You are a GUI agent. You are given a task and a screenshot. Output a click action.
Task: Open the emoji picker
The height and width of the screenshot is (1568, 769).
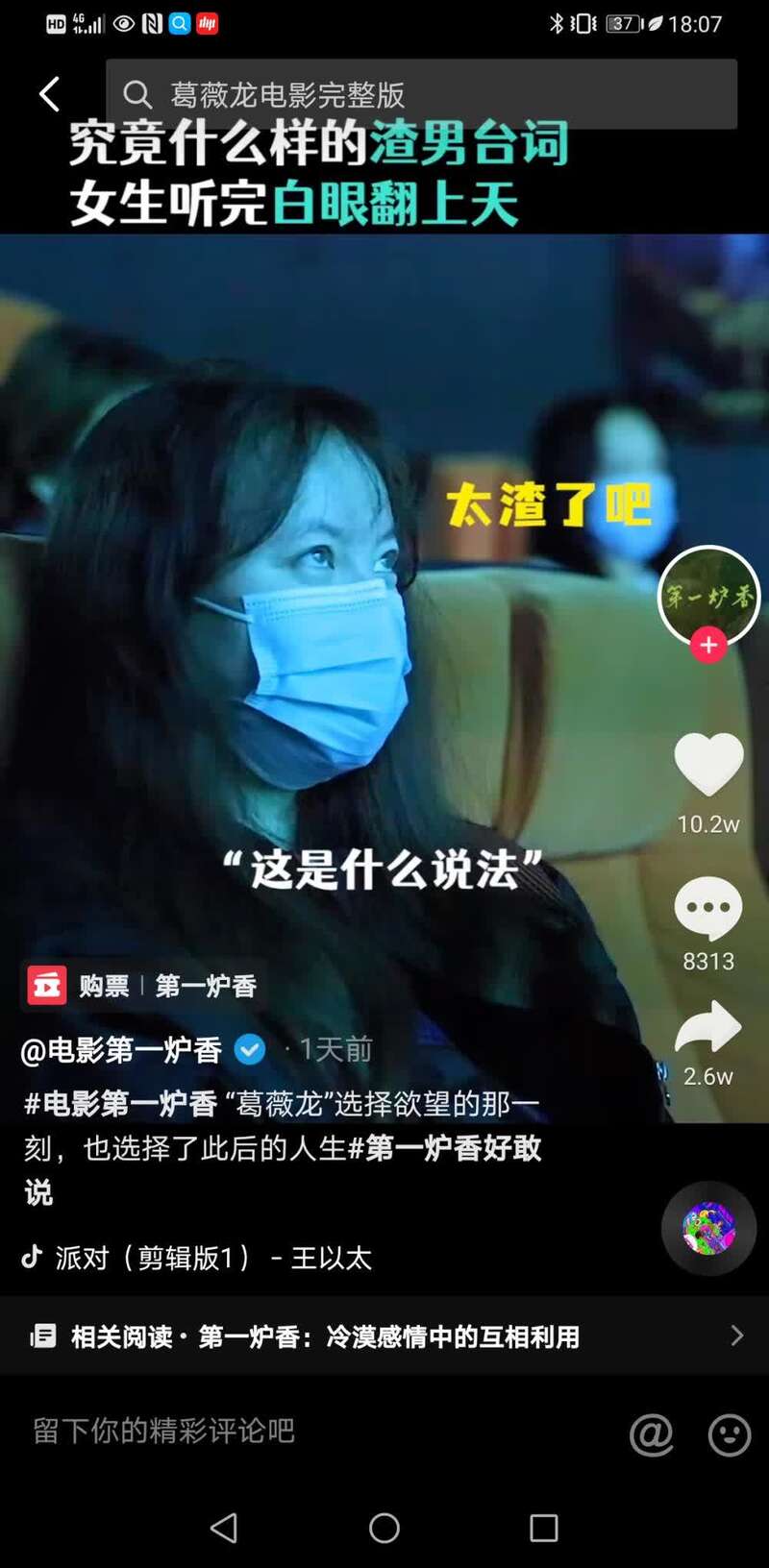(730, 1436)
